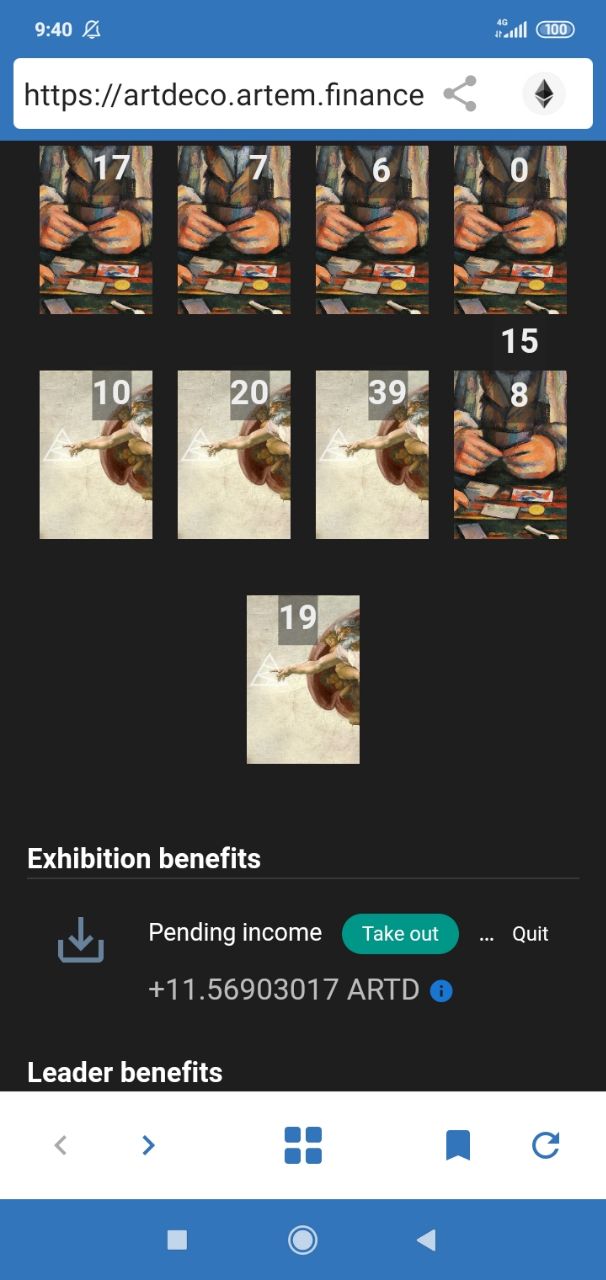Select the card numbered 0

pos(510,230)
